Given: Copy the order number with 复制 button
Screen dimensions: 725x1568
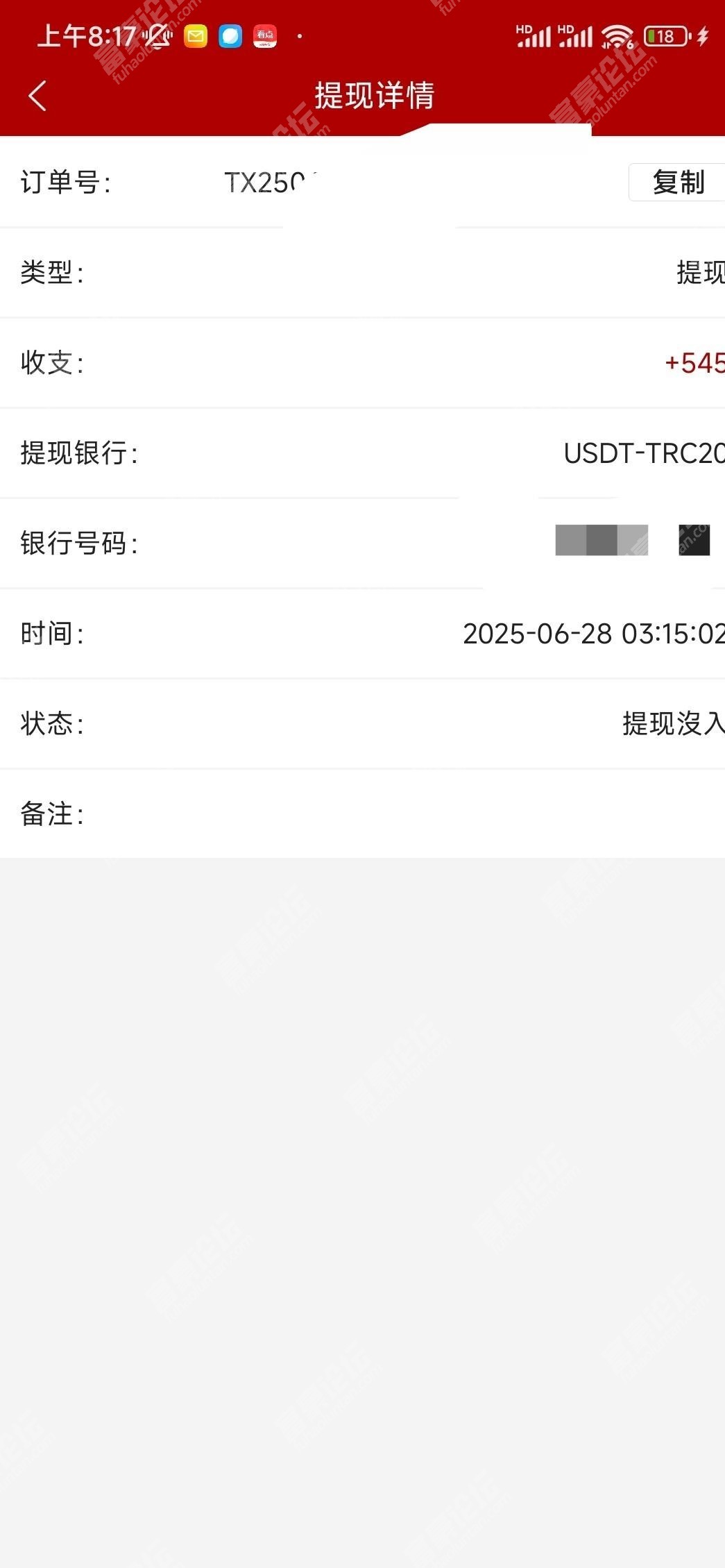Looking at the screenshot, I should (x=677, y=183).
